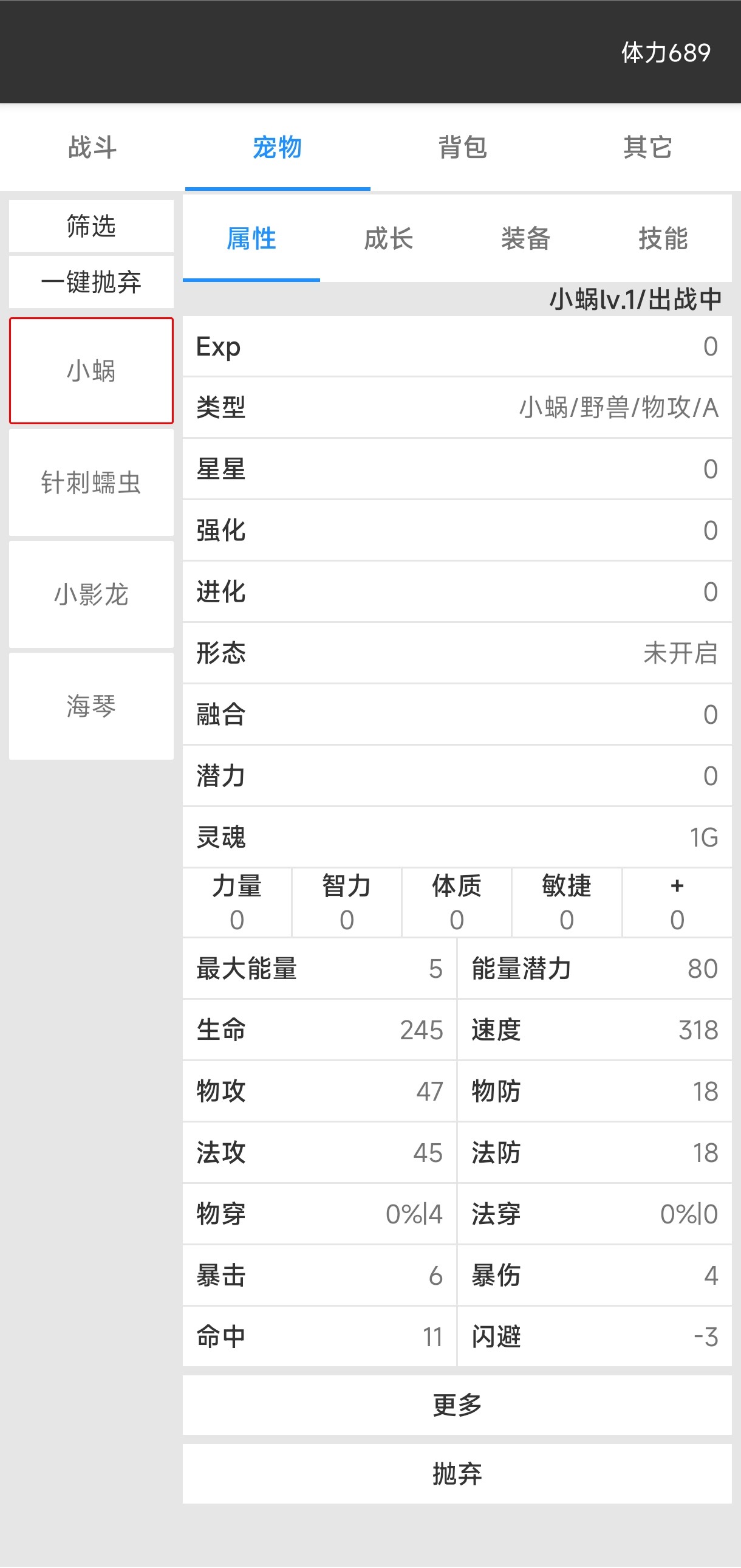Click the 力量 attribute column

(236, 903)
